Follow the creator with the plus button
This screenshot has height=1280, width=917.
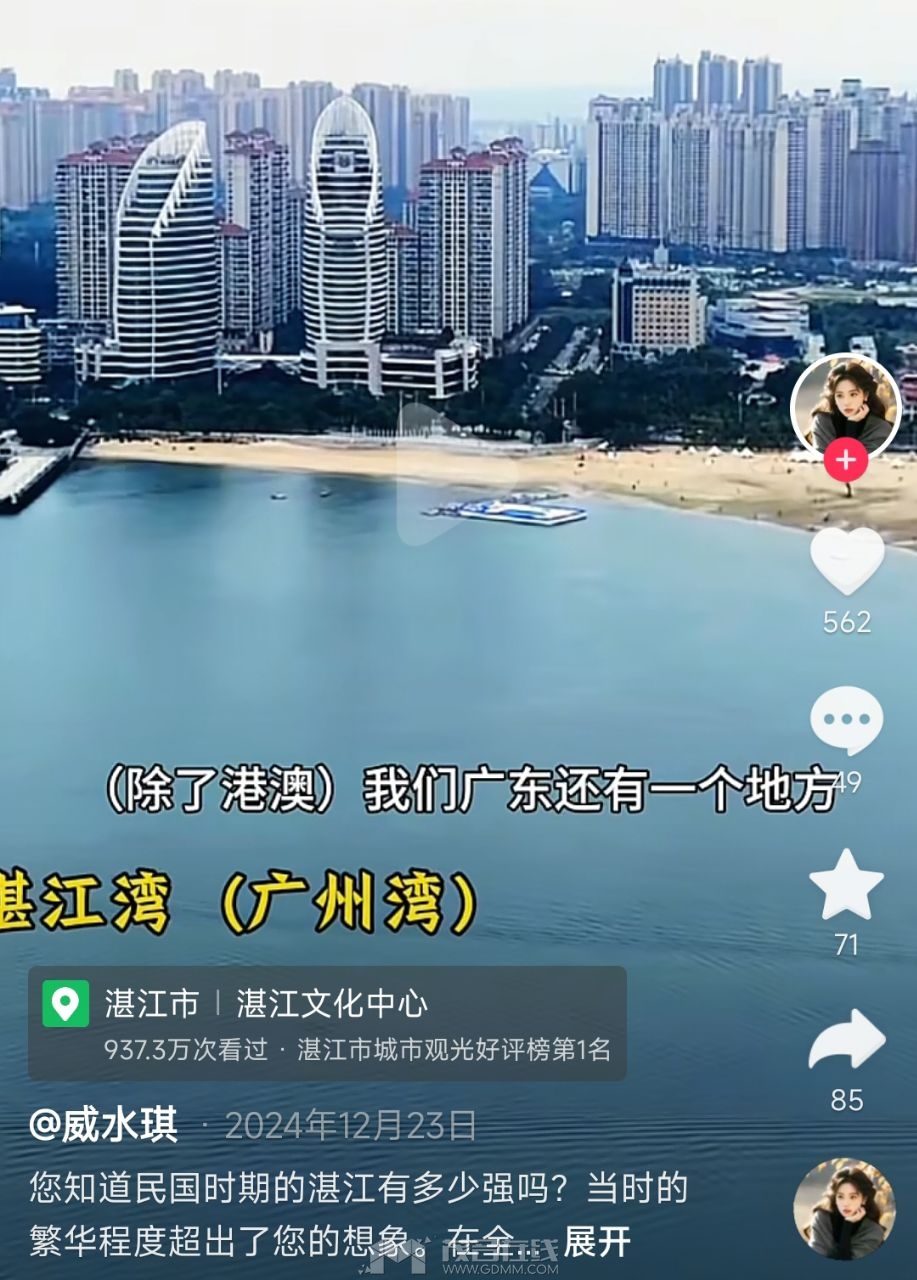pyautogui.click(x=846, y=461)
